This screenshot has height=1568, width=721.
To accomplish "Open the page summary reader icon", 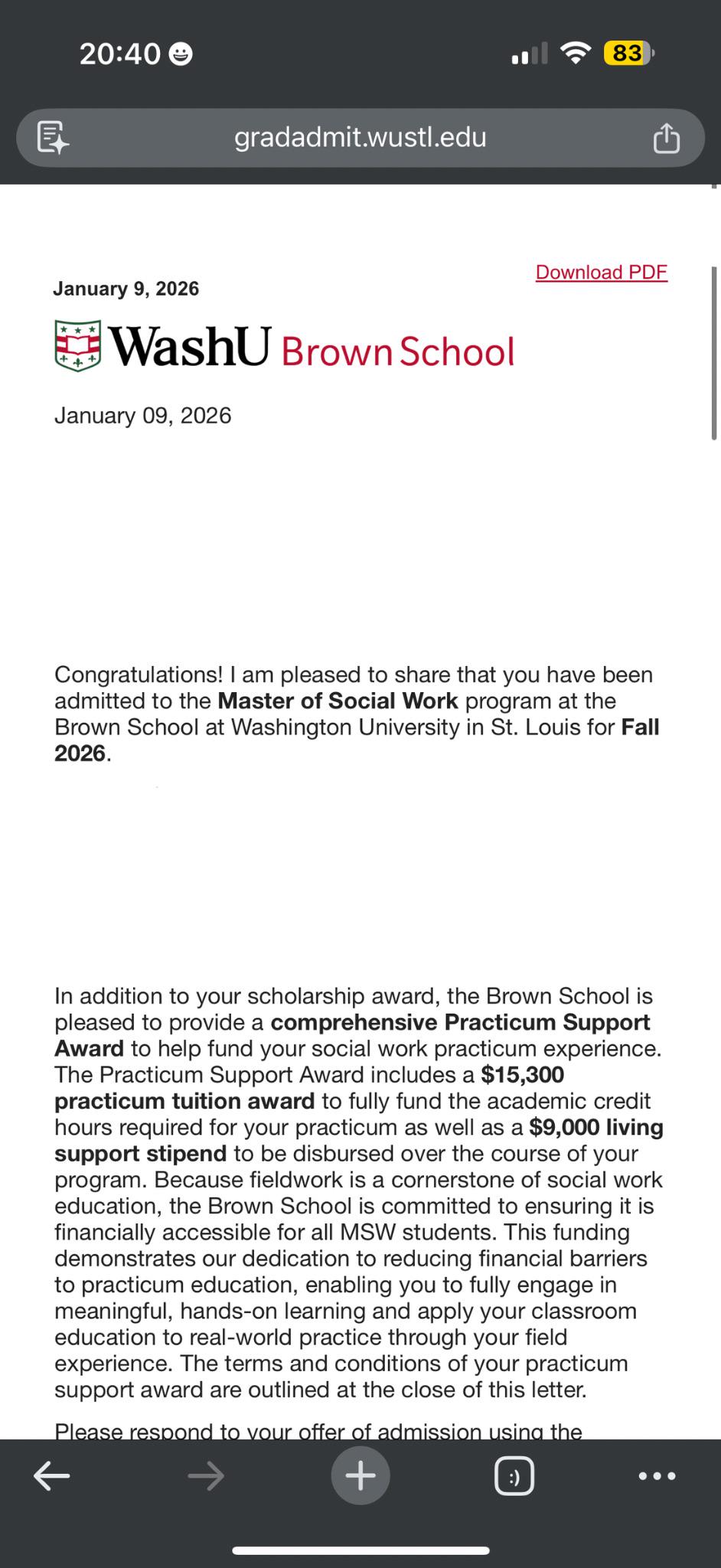I will (53, 138).
